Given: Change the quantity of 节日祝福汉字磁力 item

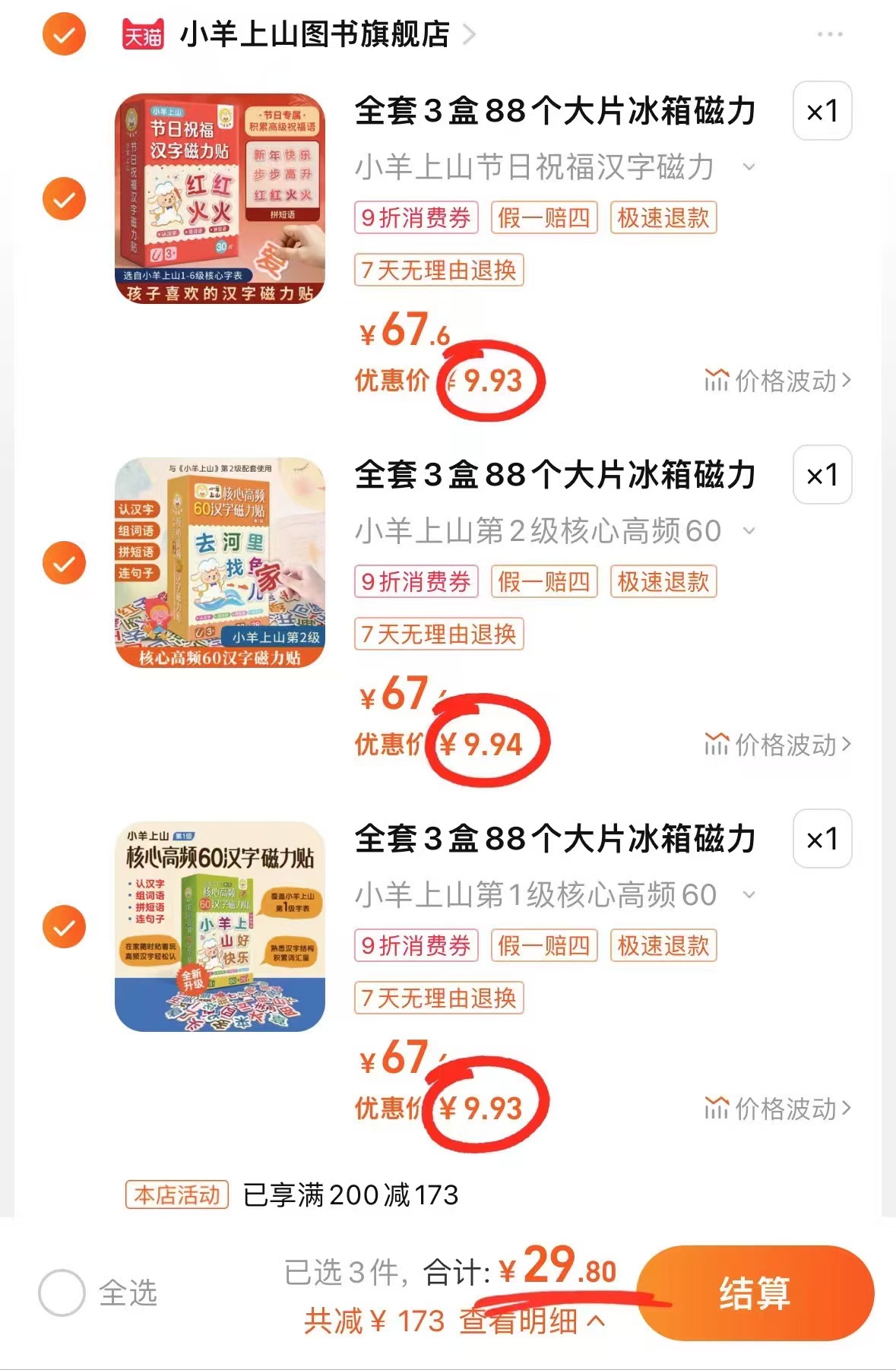Looking at the screenshot, I should tap(822, 111).
